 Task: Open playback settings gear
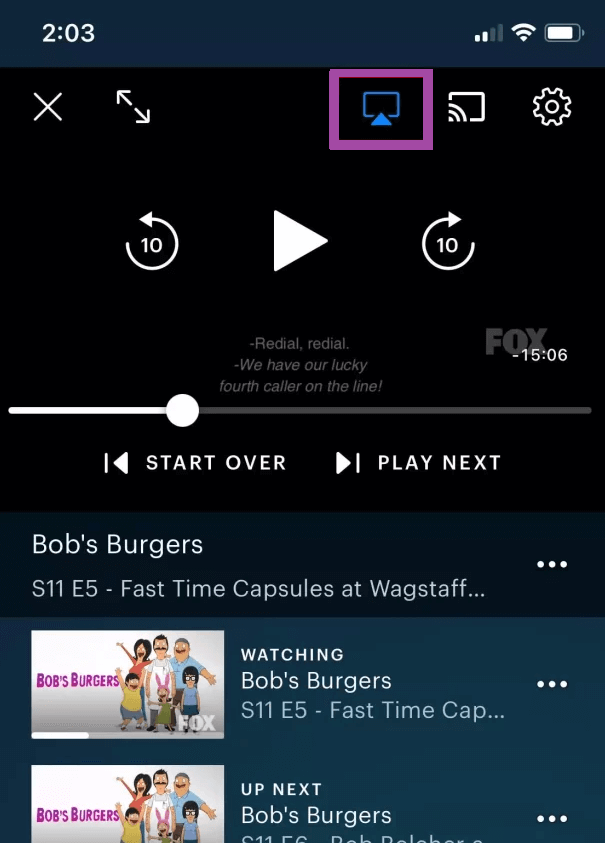pos(552,107)
